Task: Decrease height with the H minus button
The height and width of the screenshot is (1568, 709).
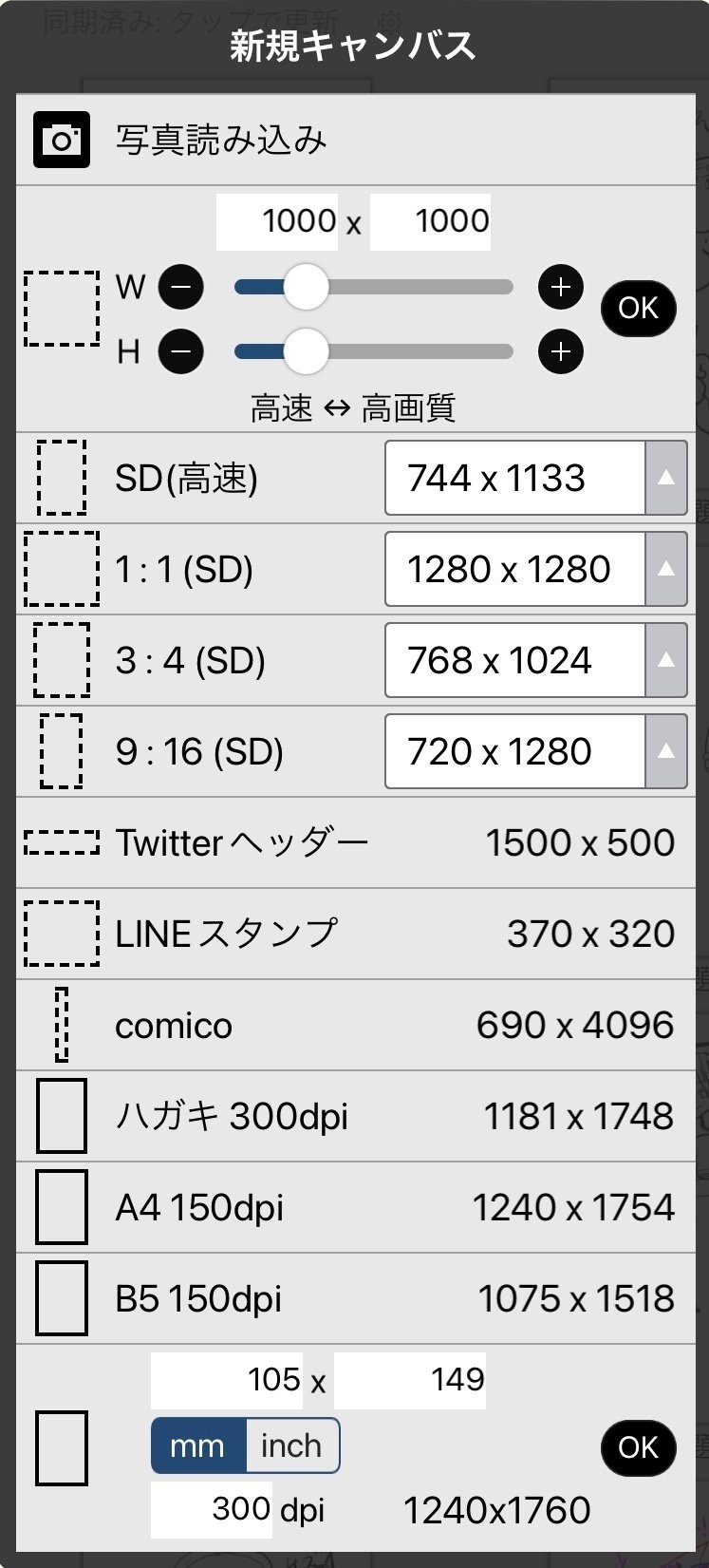Action: 180,352
